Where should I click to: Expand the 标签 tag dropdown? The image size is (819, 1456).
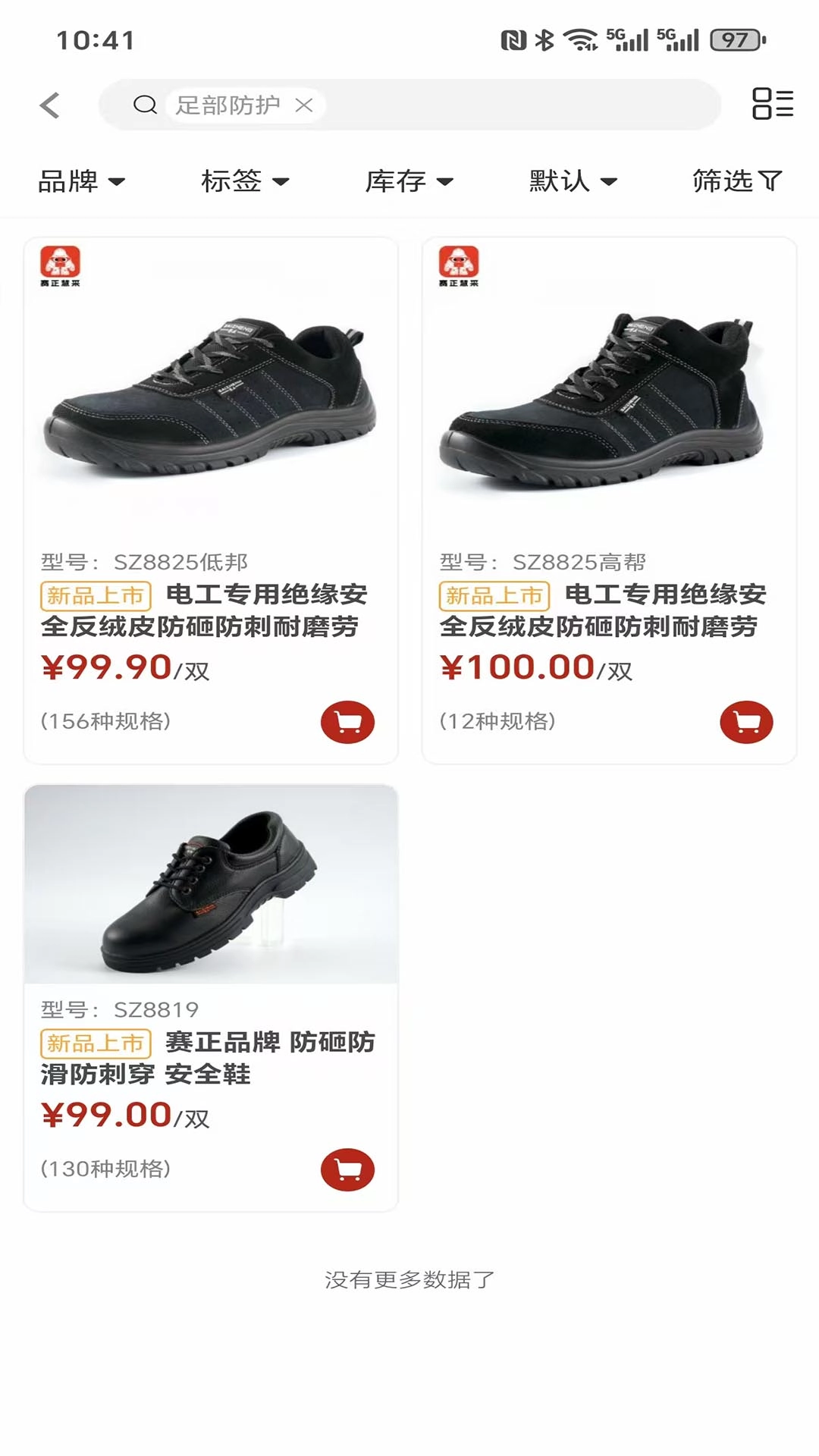click(245, 181)
